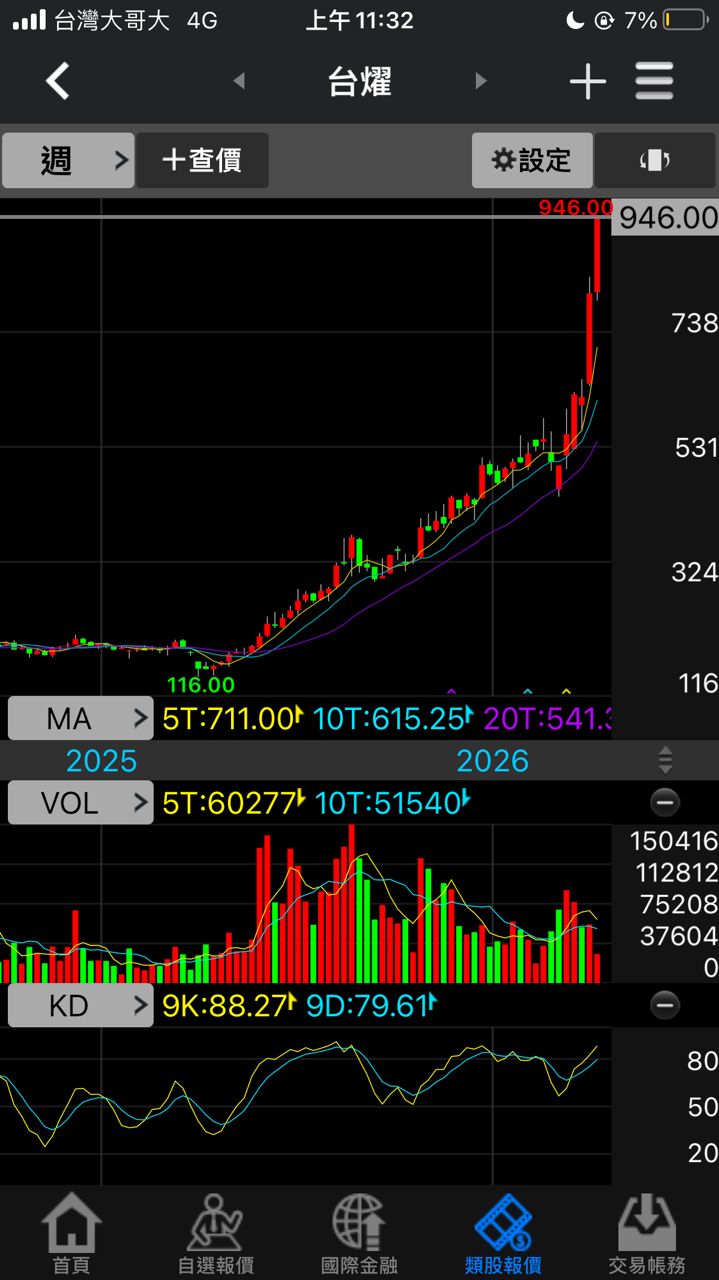Change the VOL indicator selector
The image size is (719, 1280).
pyautogui.click(x=80, y=802)
